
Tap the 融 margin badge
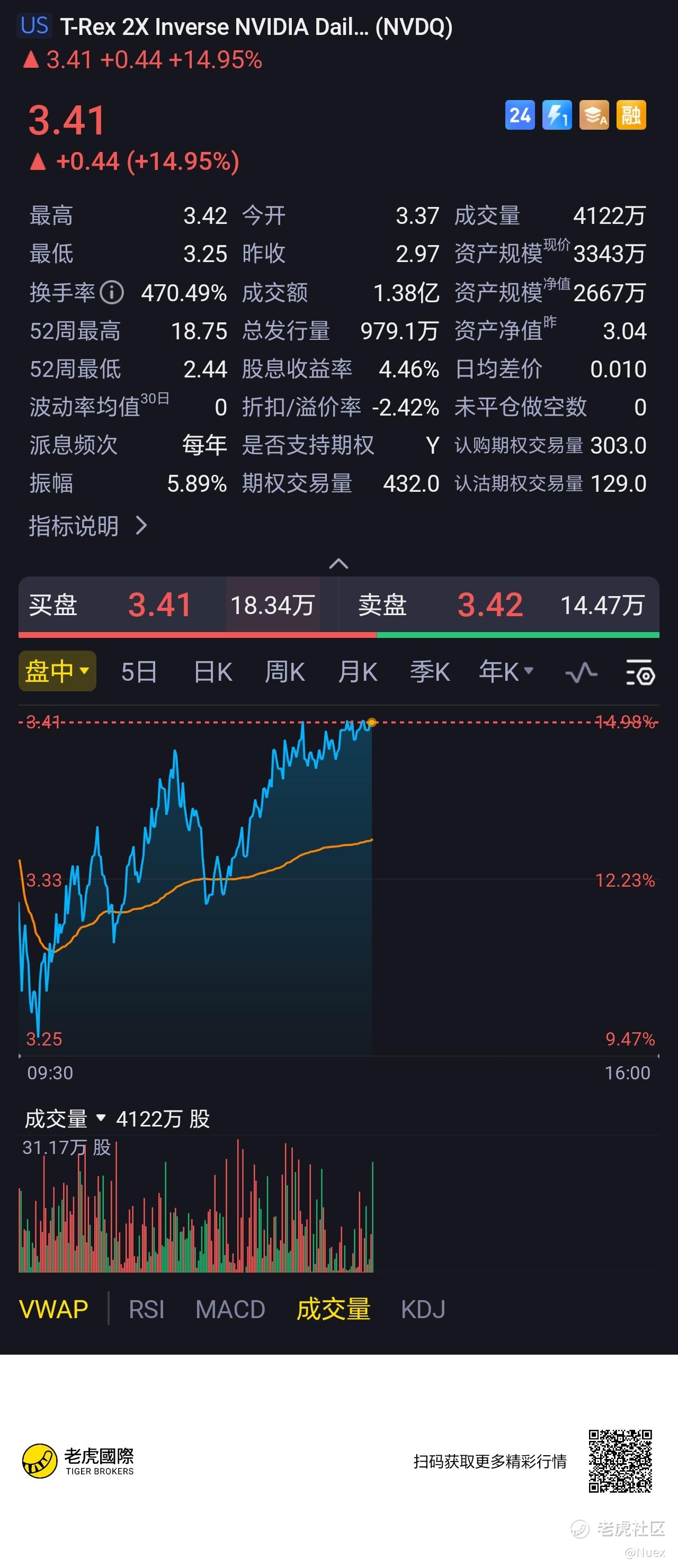(x=631, y=115)
